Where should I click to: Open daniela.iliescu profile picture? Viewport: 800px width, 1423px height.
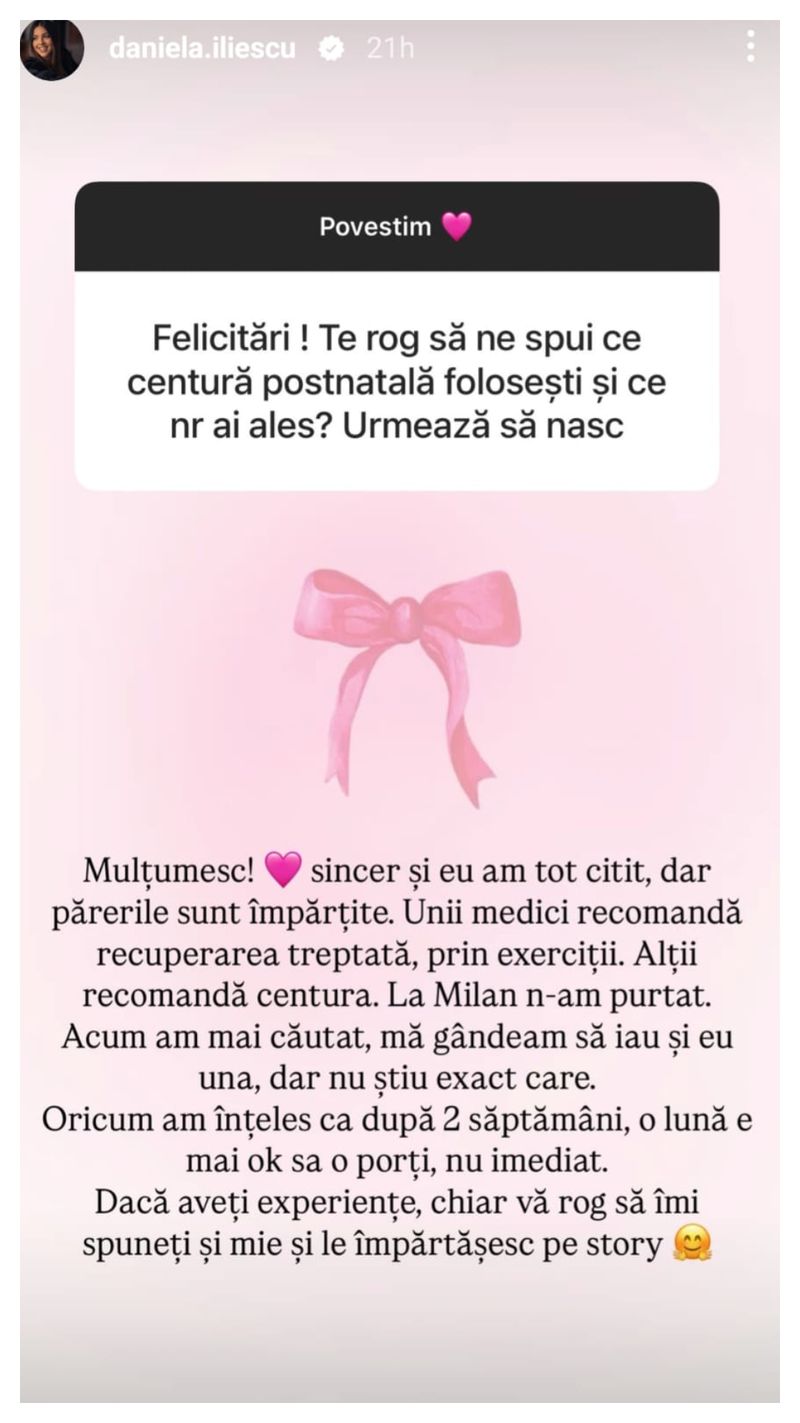coord(52,49)
